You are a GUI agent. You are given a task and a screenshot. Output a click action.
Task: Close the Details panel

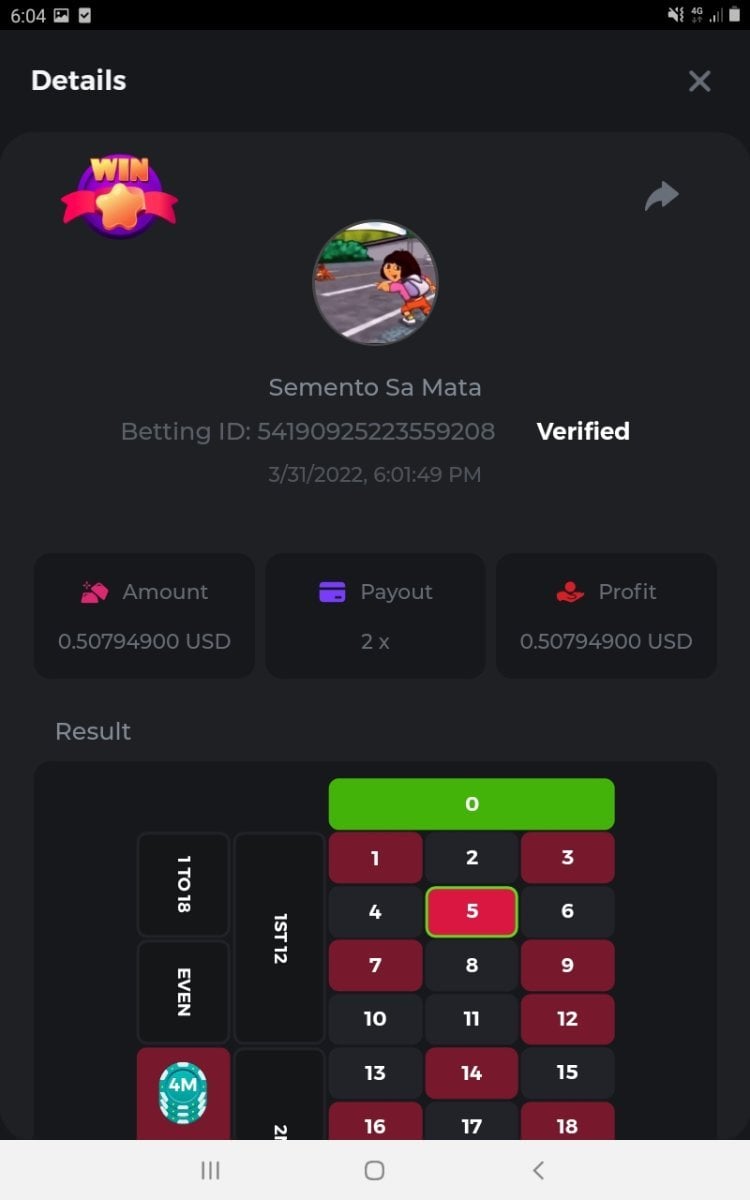pyautogui.click(x=699, y=81)
